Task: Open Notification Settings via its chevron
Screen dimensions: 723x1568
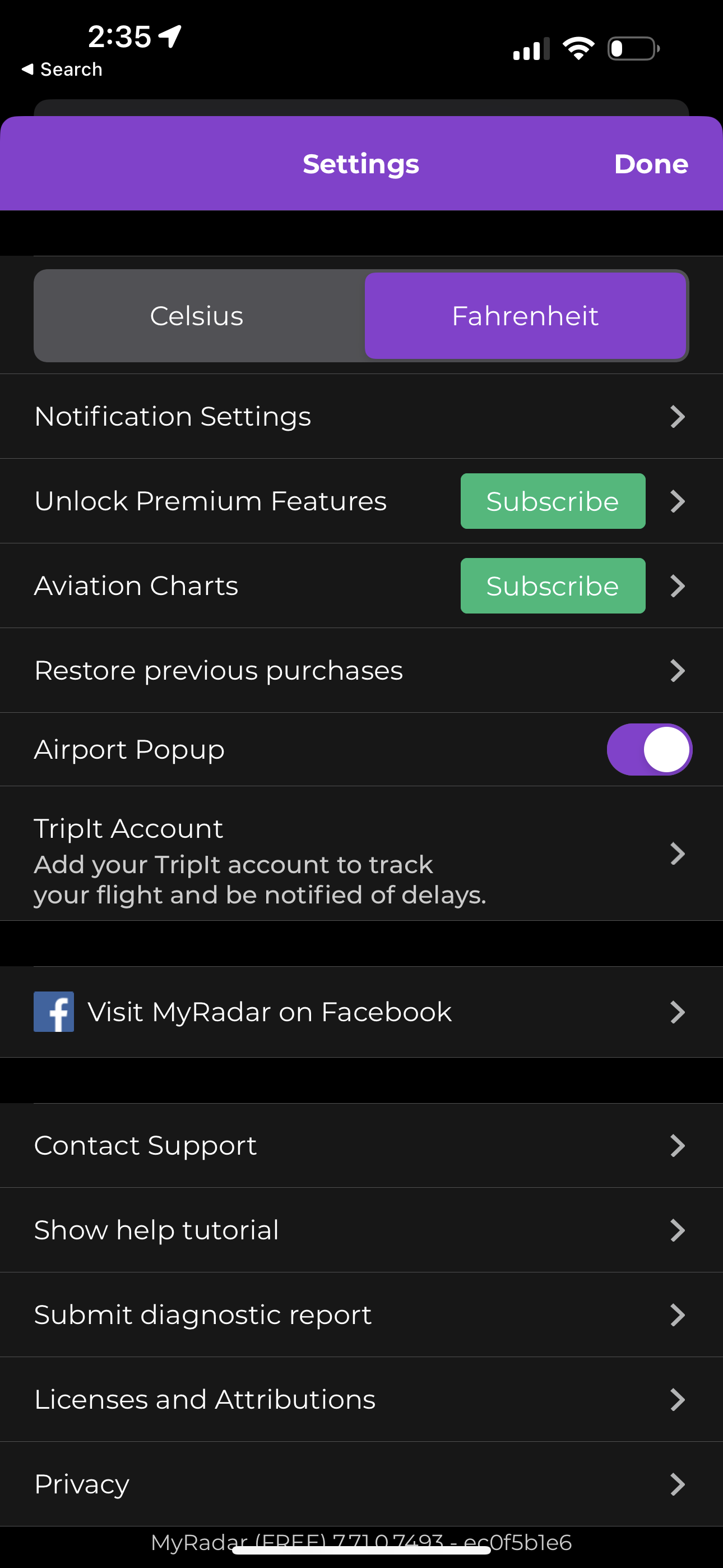Action: [678, 416]
